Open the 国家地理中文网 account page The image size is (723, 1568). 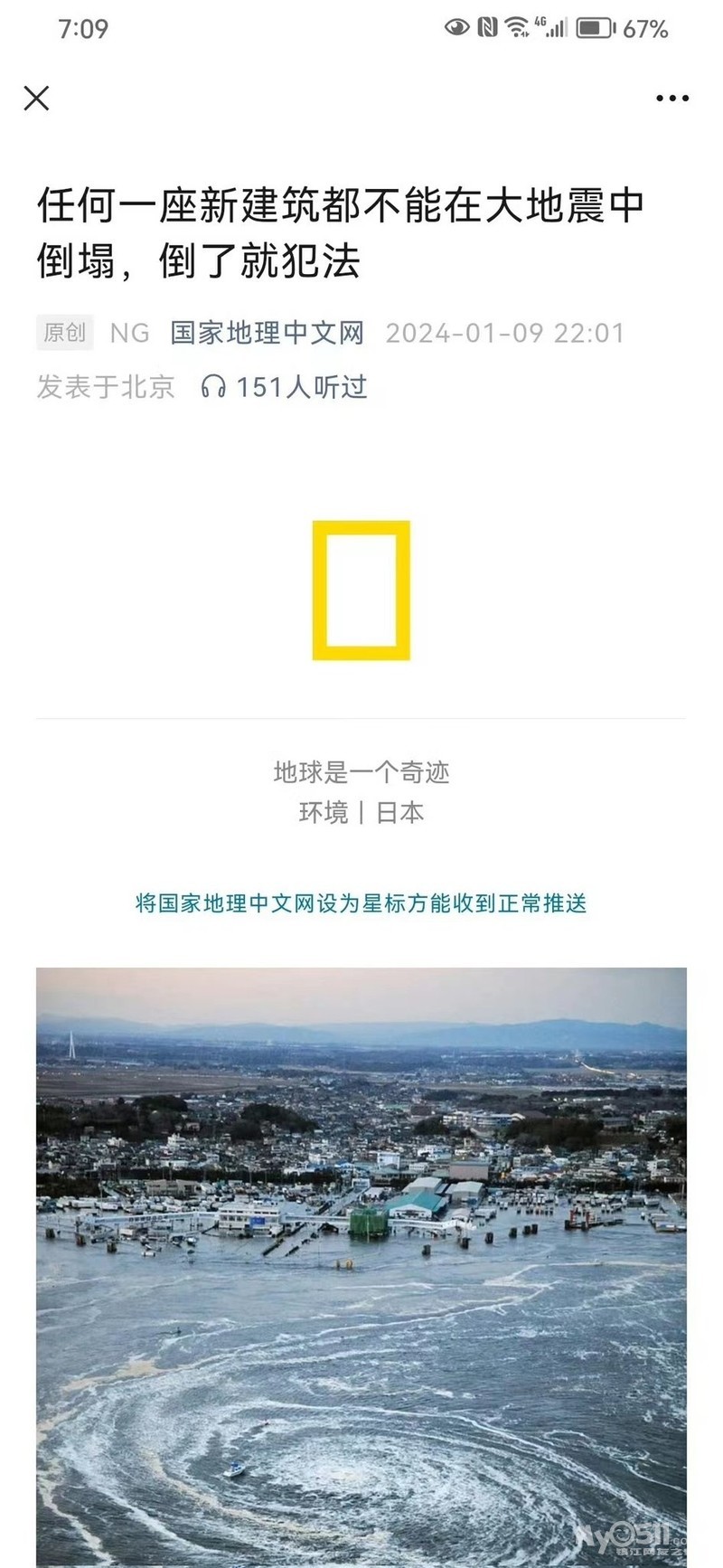[x=268, y=333]
